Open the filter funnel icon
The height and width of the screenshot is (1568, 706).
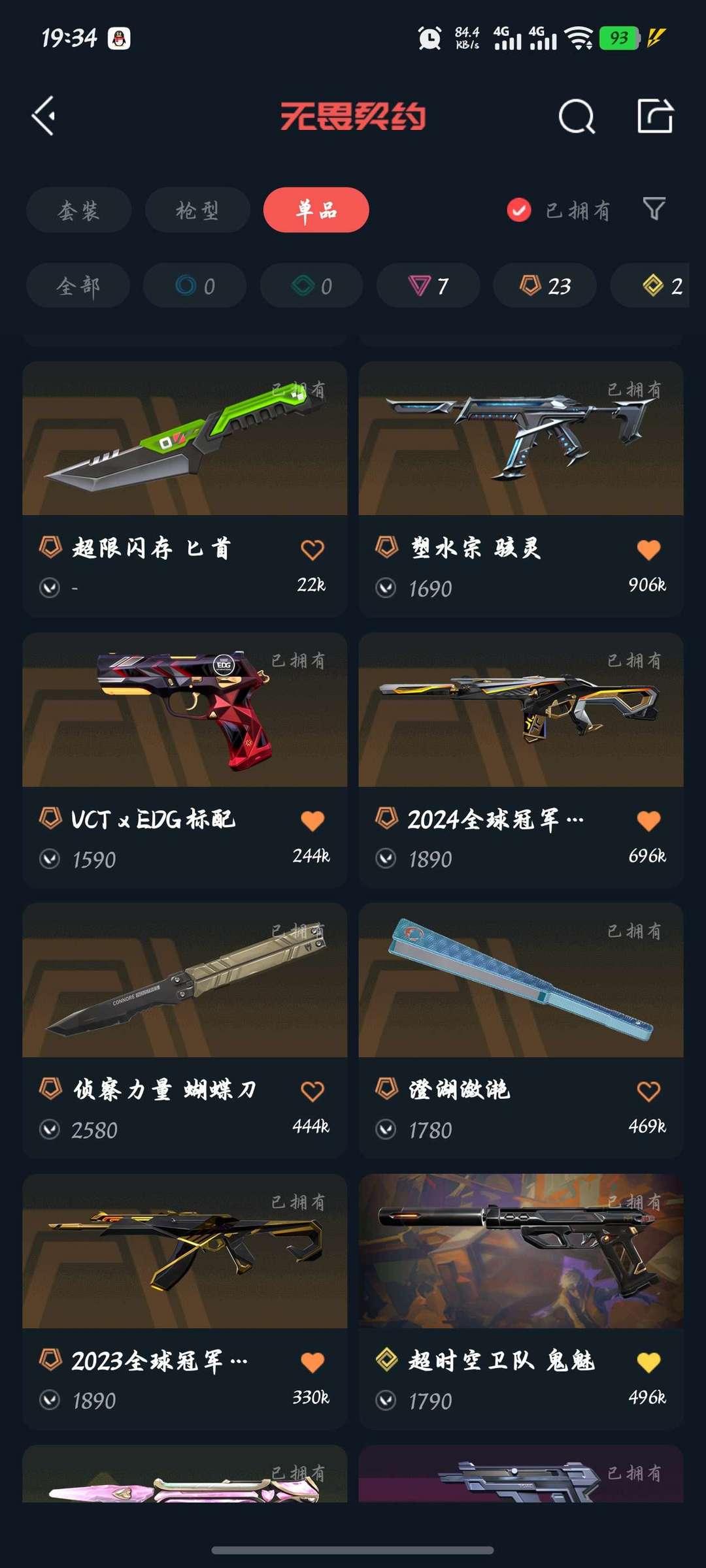tap(654, 209)
